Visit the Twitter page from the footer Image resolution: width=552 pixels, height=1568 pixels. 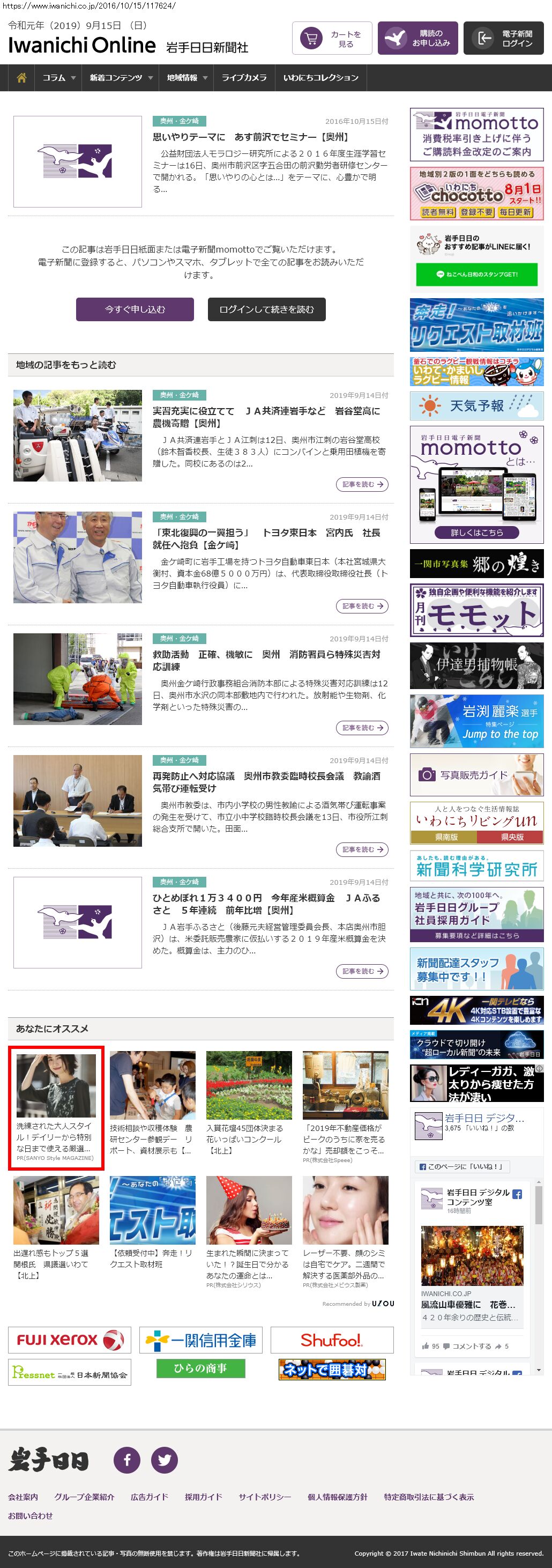(165, 1460)
